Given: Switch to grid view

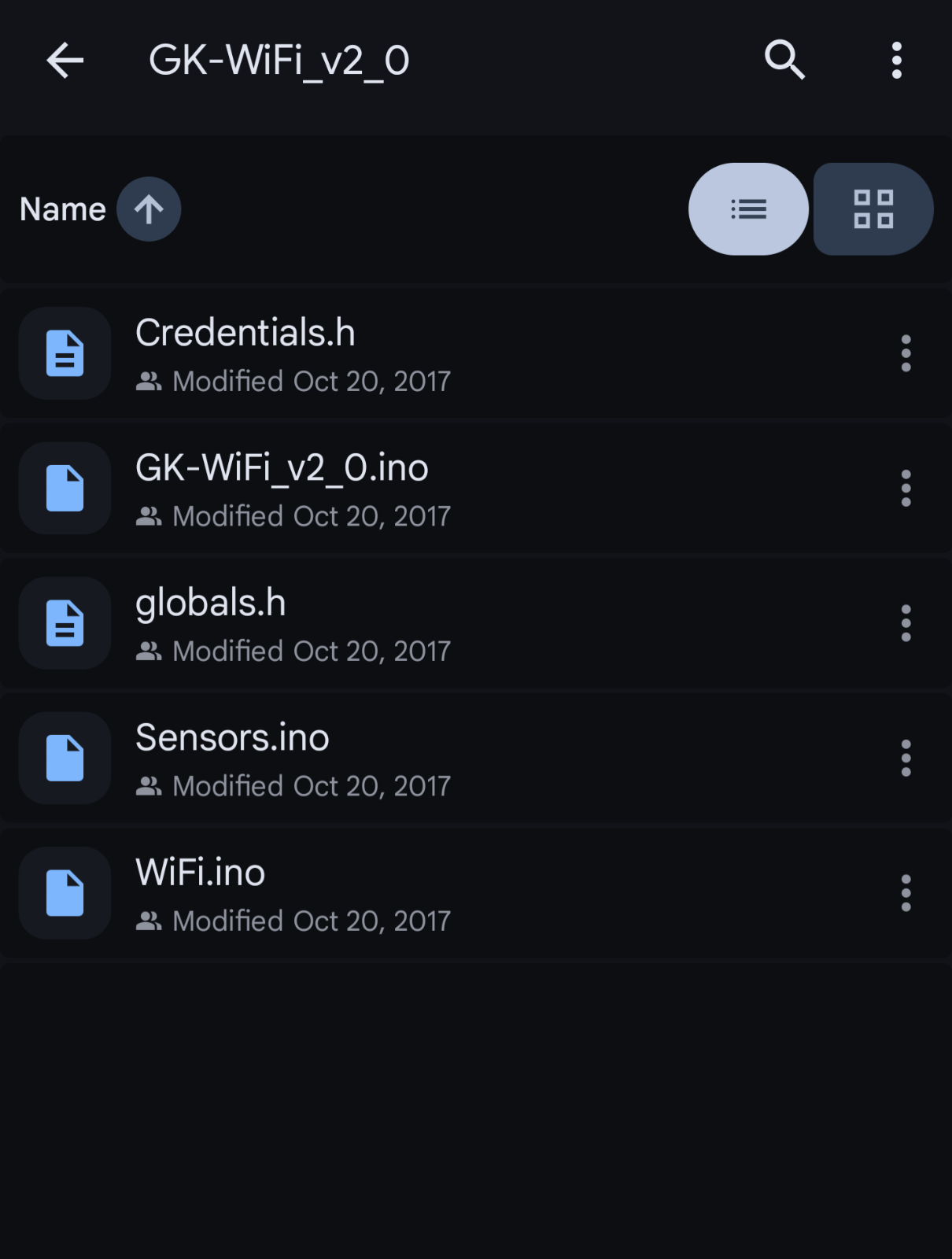Looking at the screenshot, I should point(873,209).
